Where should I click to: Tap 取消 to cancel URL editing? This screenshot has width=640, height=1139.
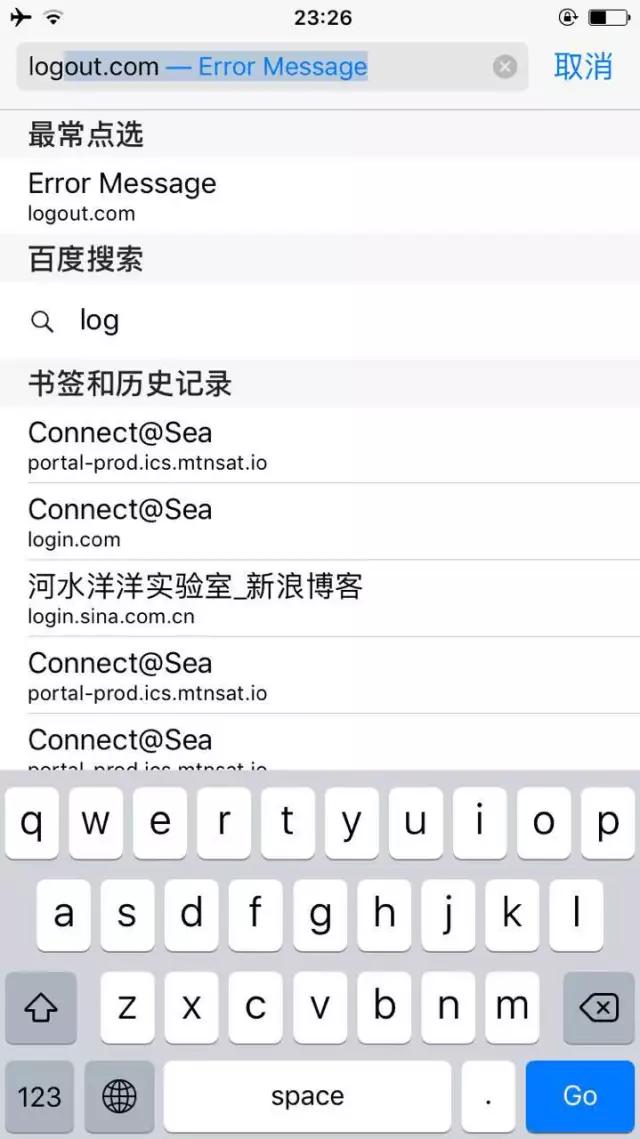(x=583, y=67)
